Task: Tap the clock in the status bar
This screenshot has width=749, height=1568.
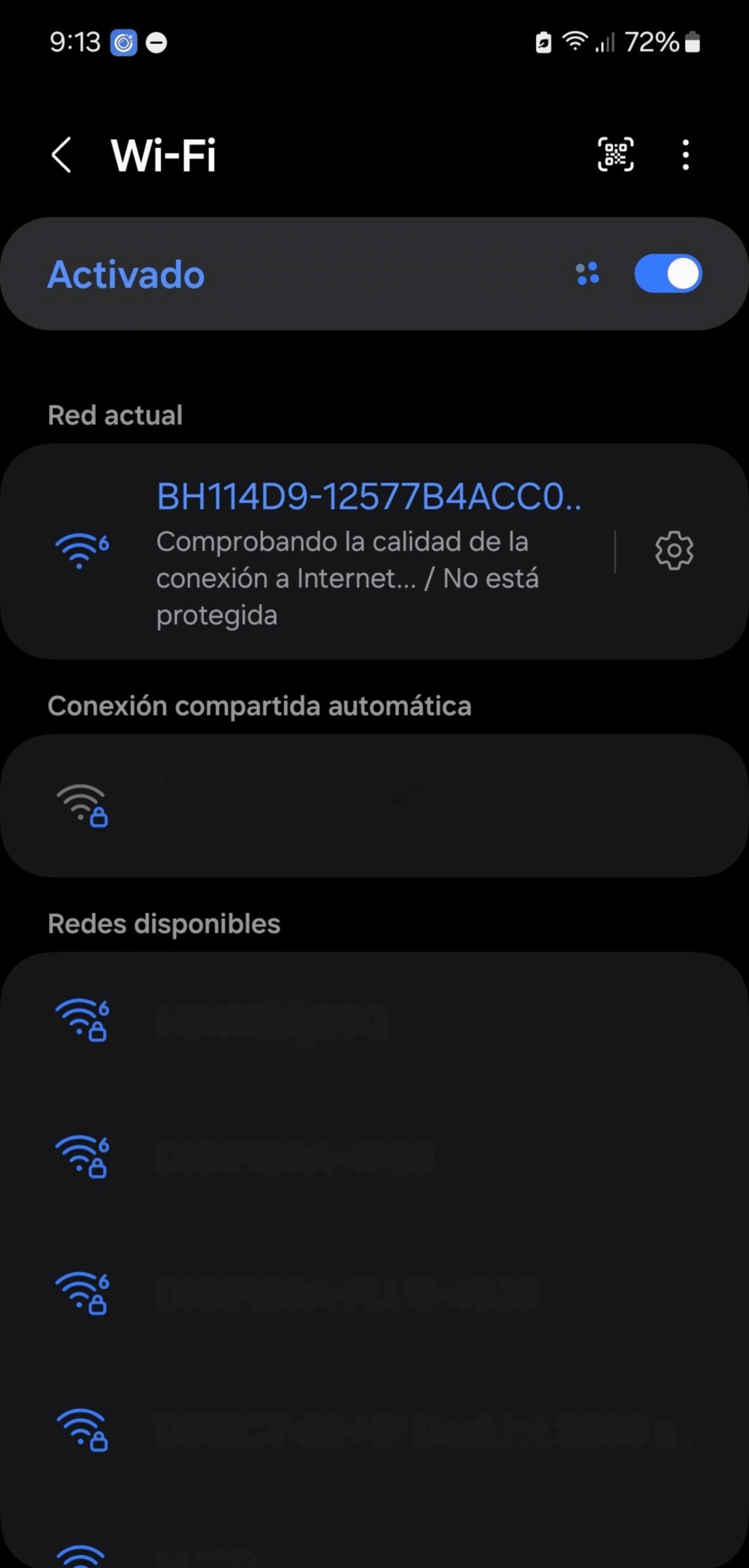Action: point(75,43)
